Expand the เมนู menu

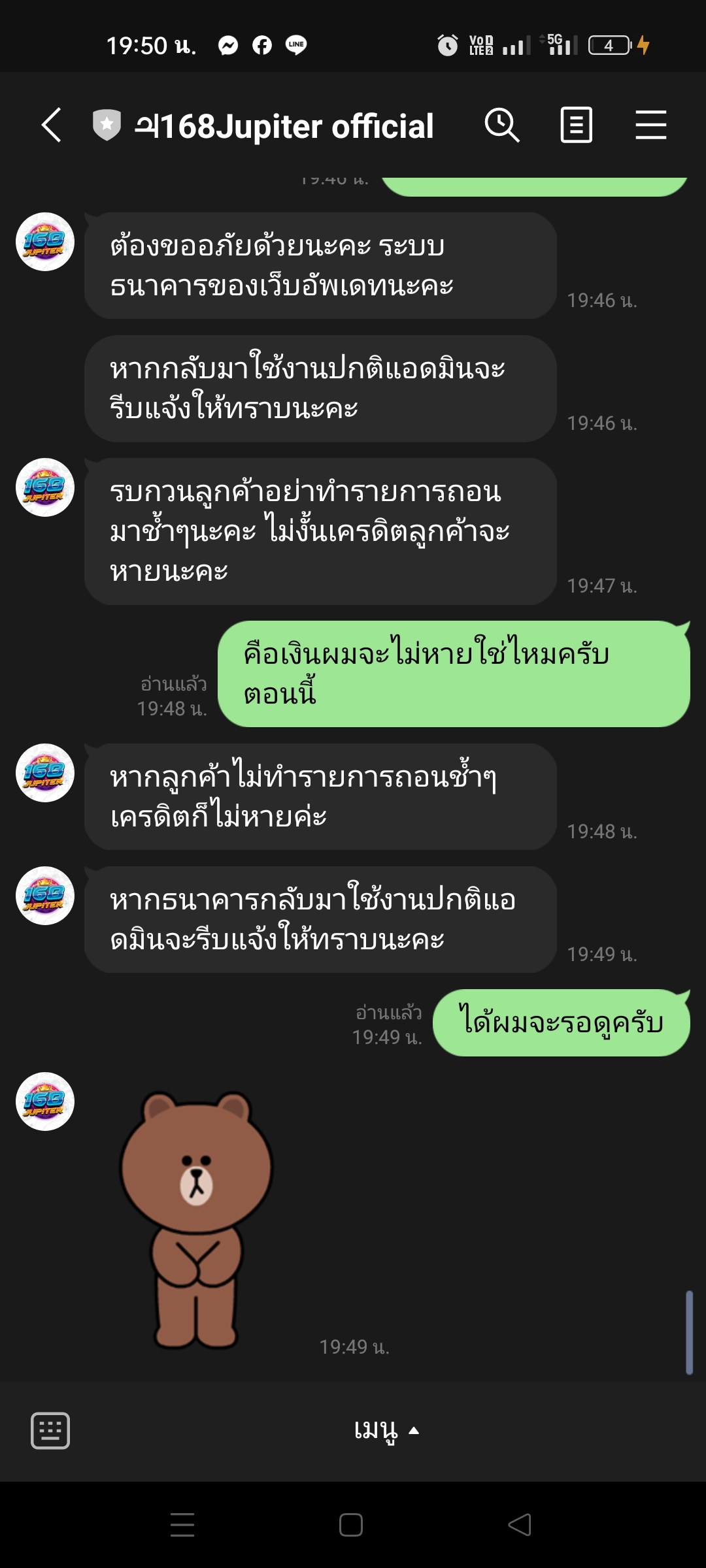click(x=386, y=1431)
